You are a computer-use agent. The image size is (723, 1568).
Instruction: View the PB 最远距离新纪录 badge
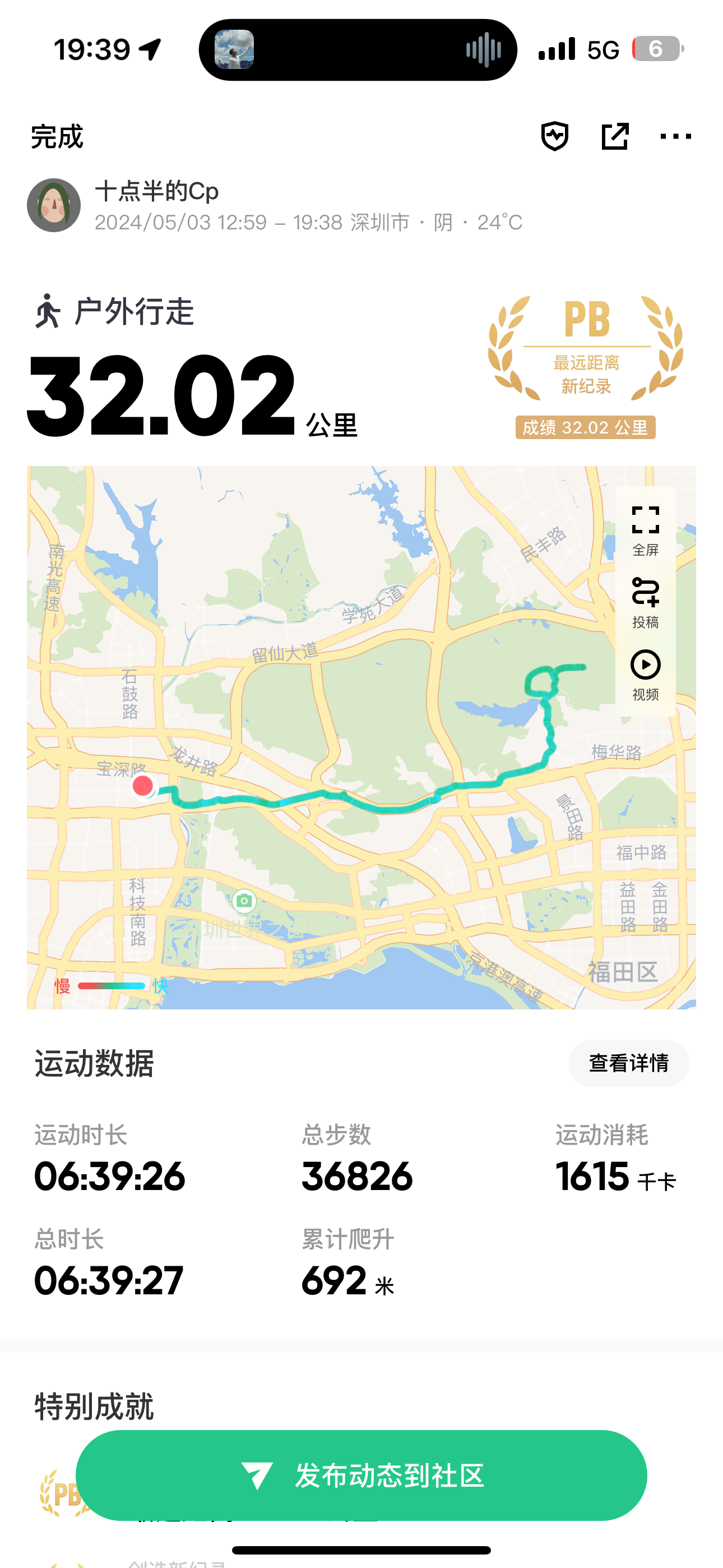pyautogui.click(x=586, y=366)
